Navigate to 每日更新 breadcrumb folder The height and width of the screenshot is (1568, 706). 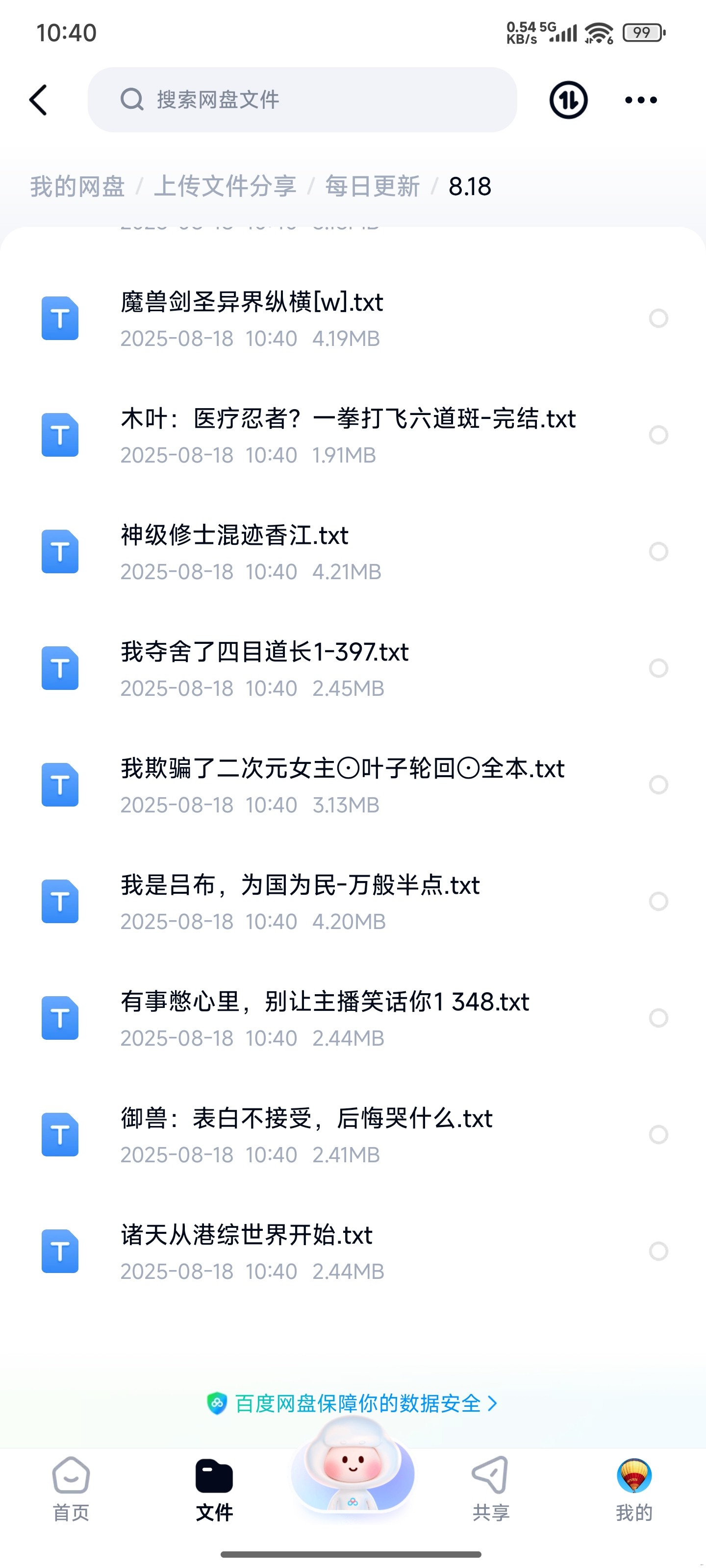(x=372, y=186)
